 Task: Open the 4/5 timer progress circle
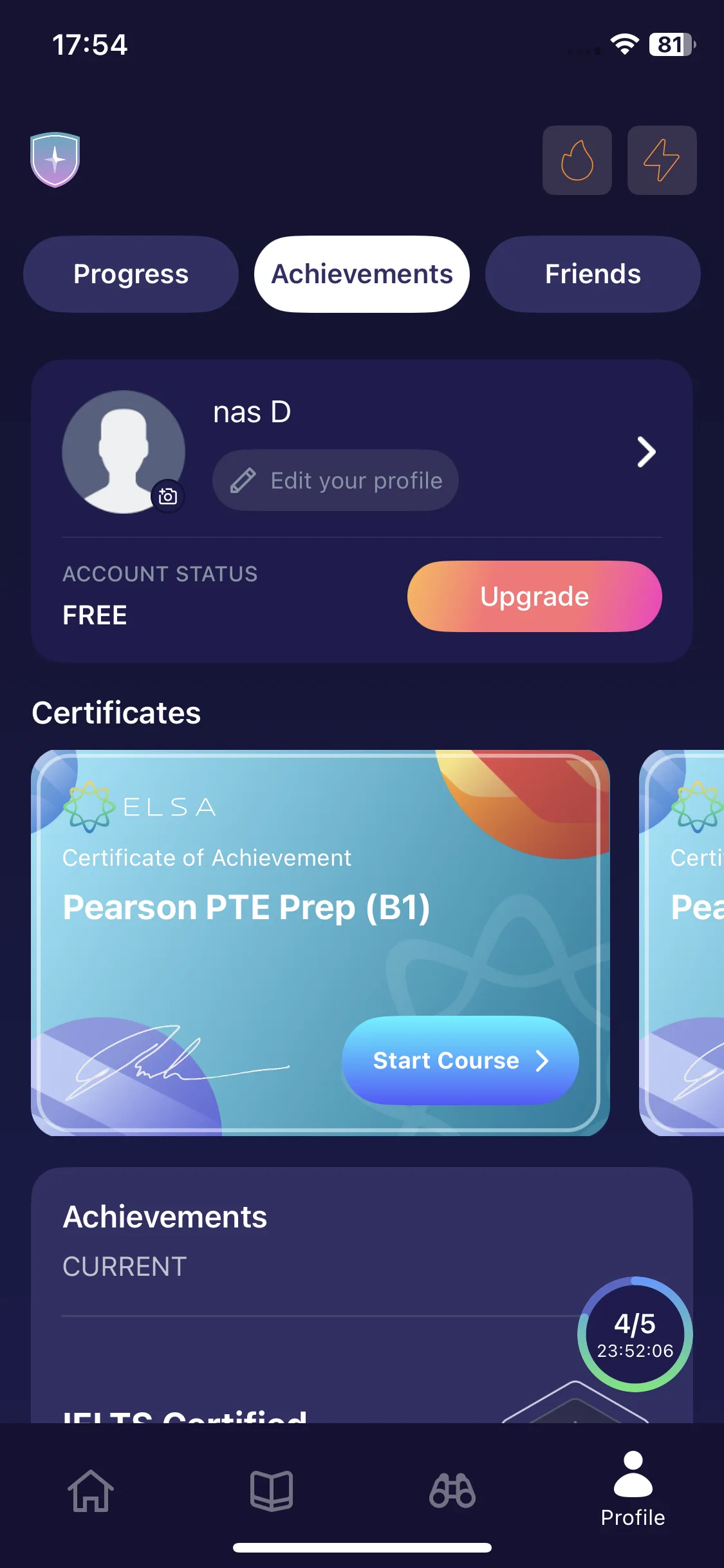click(635, 1334)
